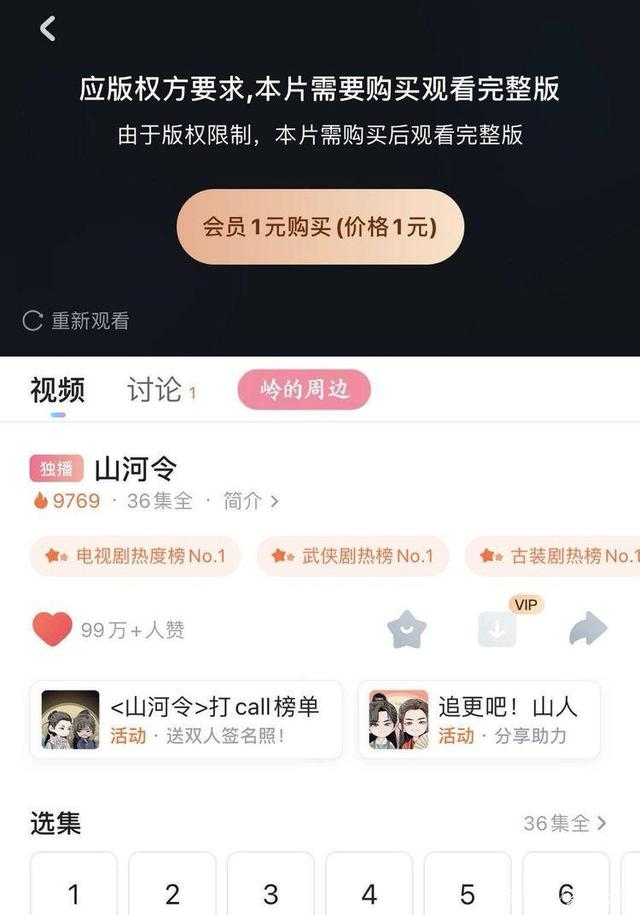Select the 视频 tab

coord(57,390)
